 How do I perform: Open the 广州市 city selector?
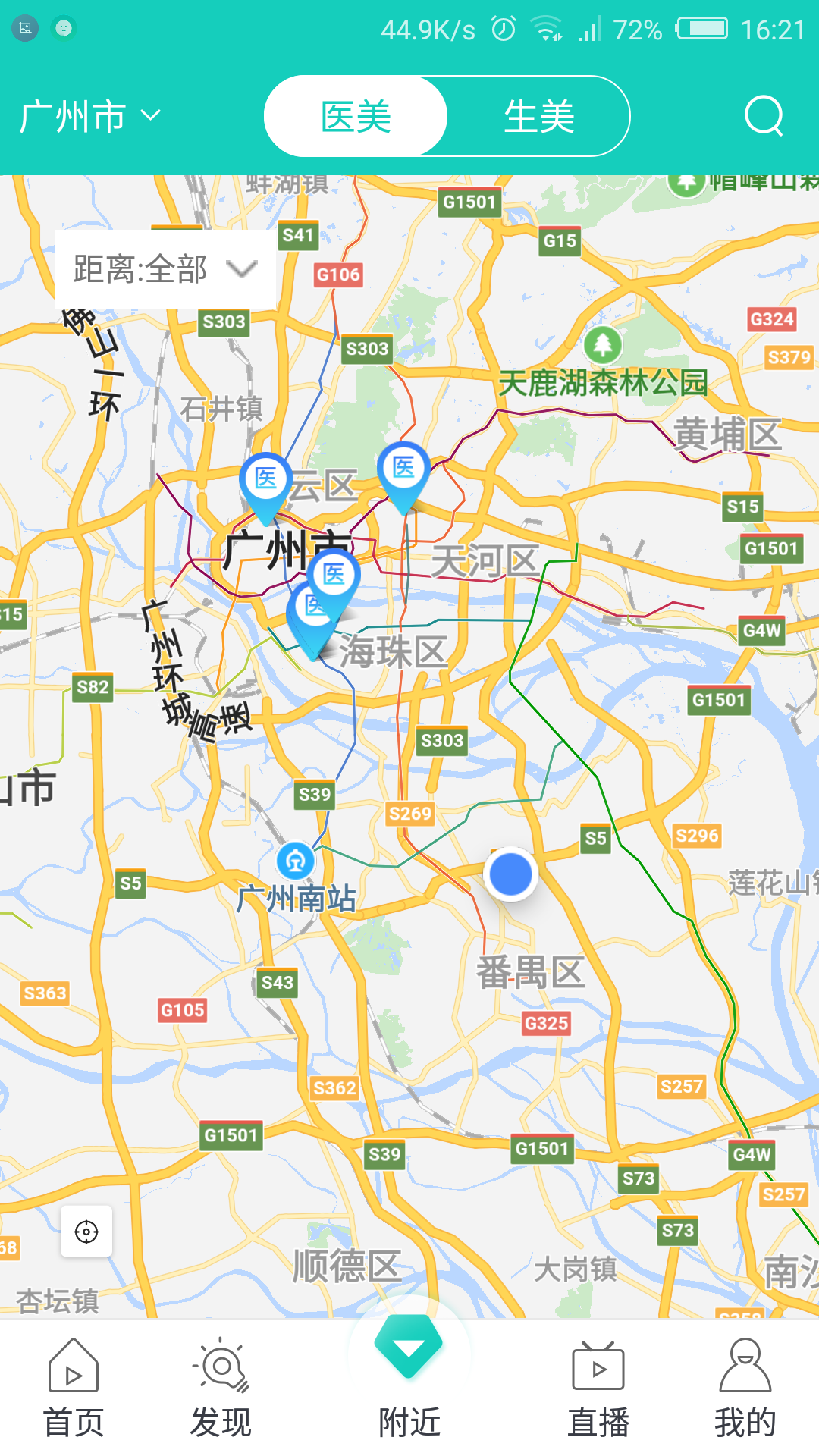(89, 117)
